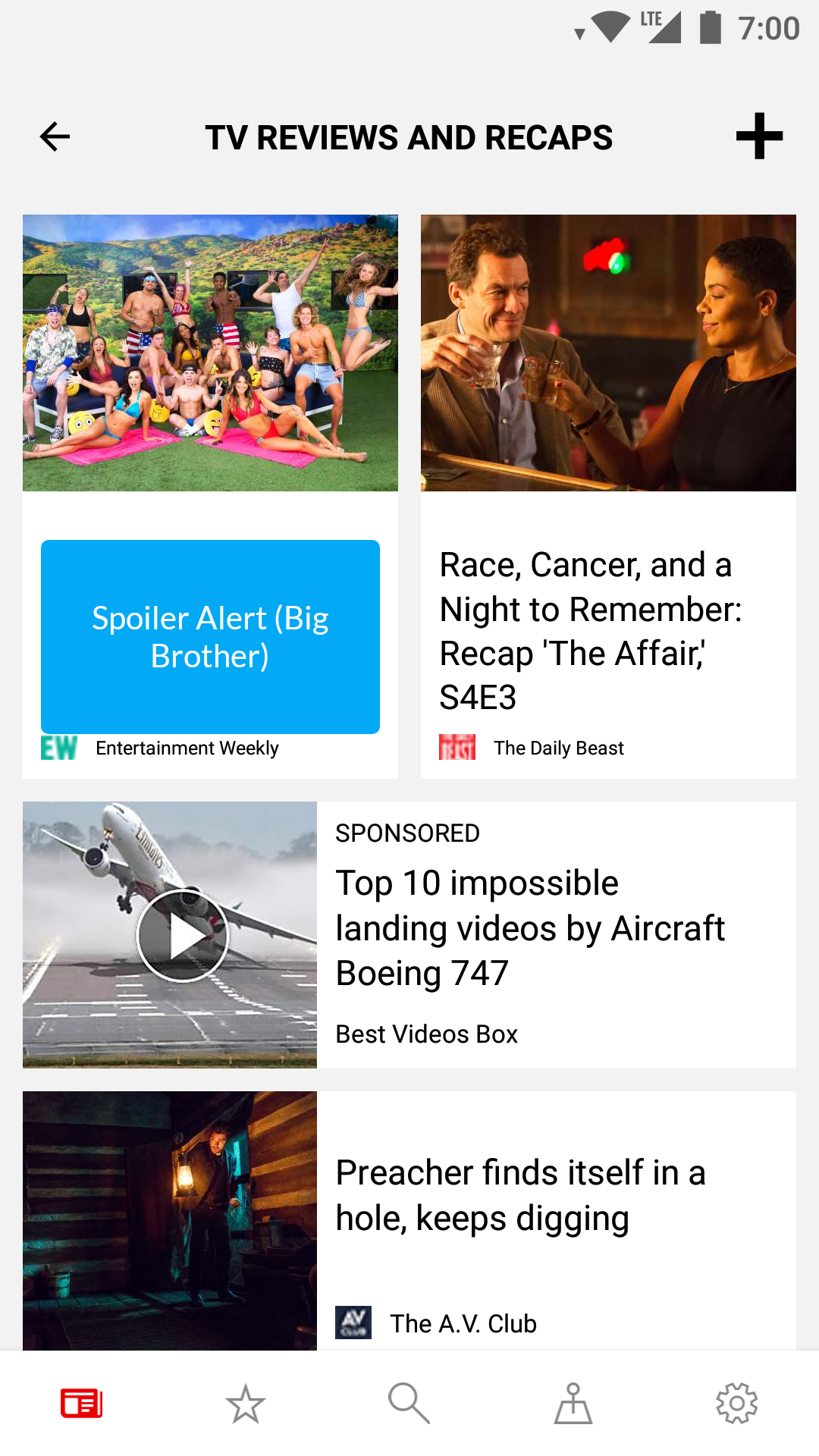Viewport: 819px width, 1456px height.
Task: Play the impossible landing videos clip
Action: coord(182,935)
